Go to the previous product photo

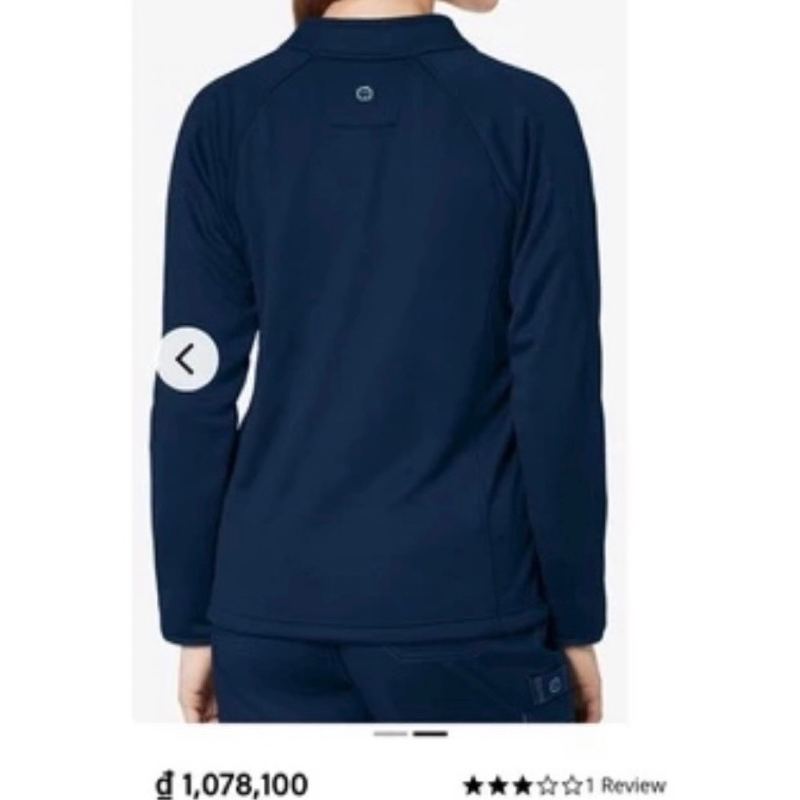(x=186, y=358)
